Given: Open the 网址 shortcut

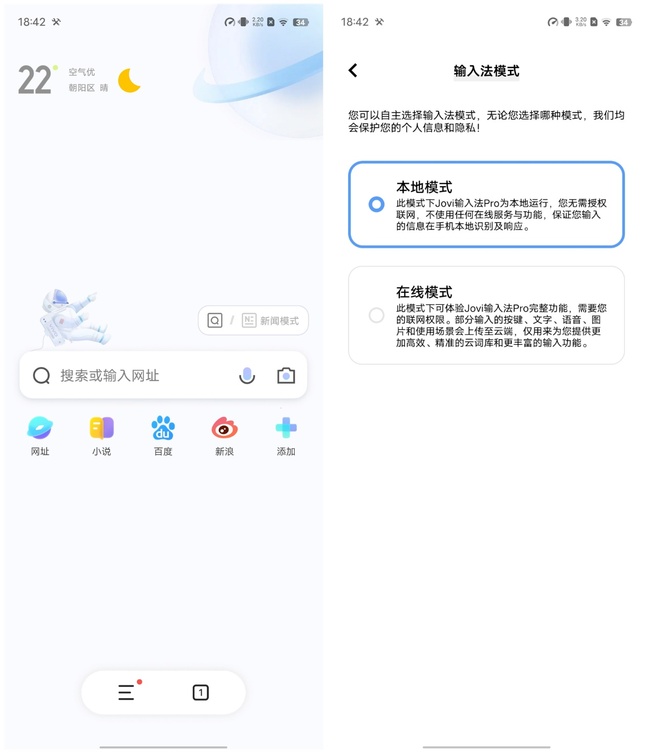Looking at the screenshot, I should pyautogui.click(x=40, y=435).
